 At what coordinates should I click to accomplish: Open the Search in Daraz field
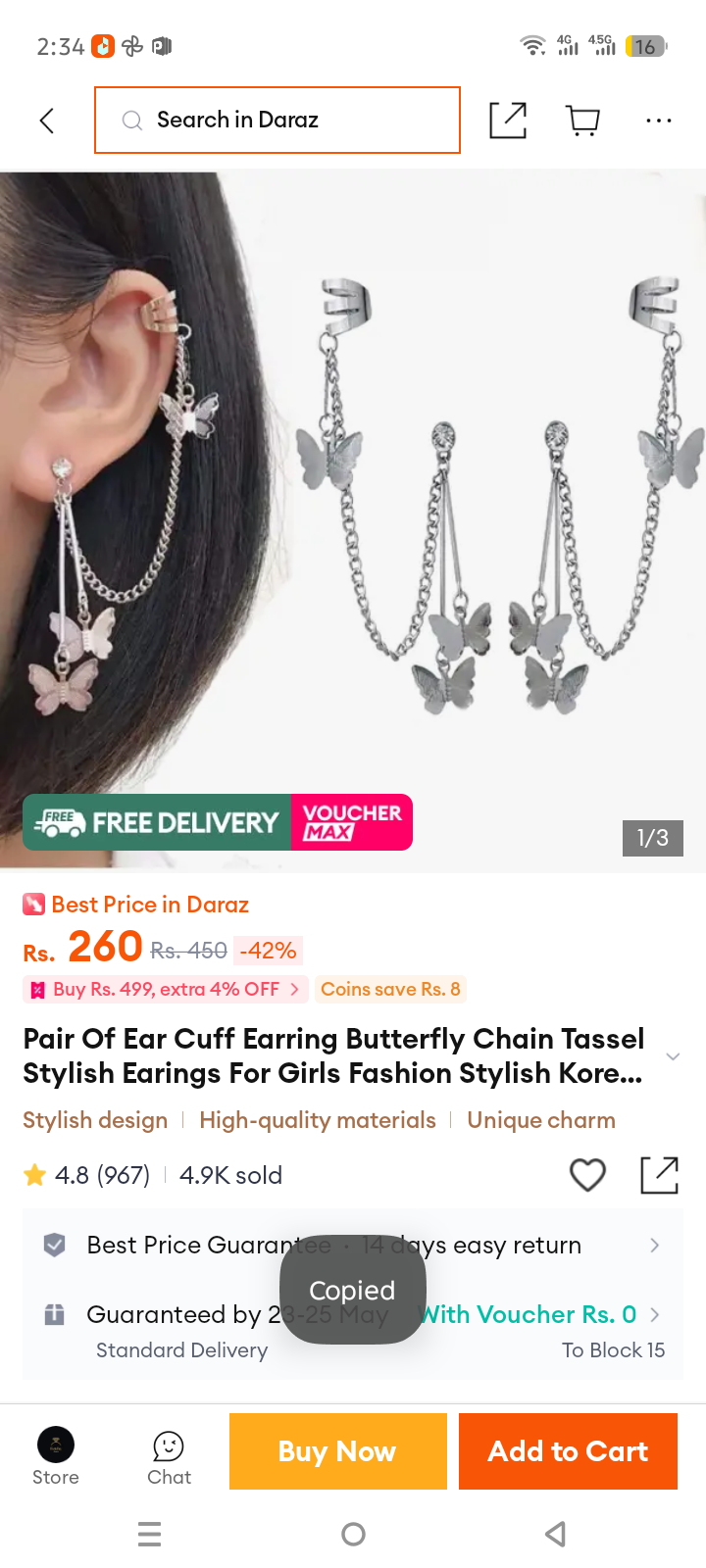277,120
